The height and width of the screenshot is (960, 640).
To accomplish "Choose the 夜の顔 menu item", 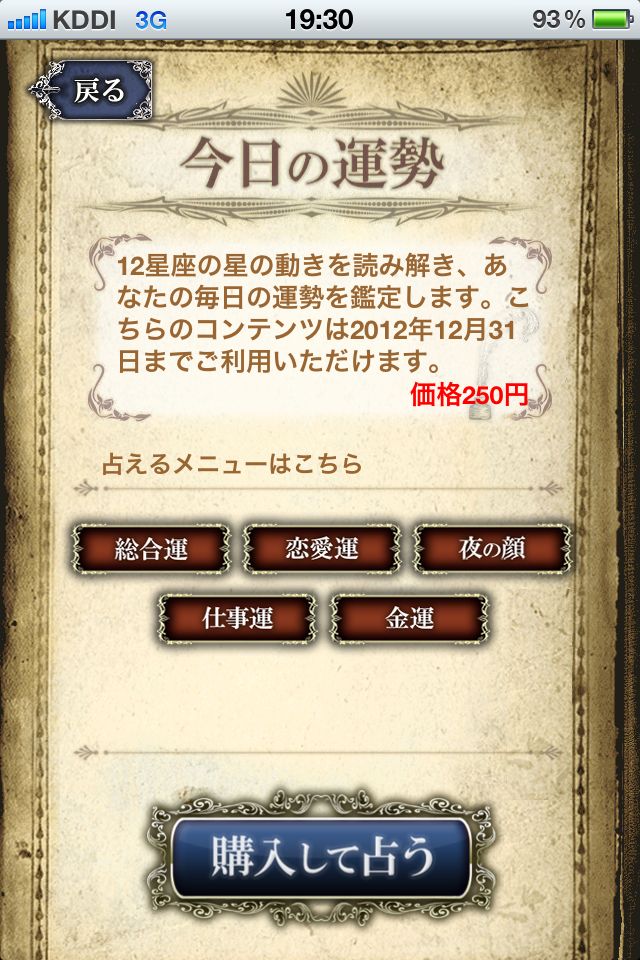I will tap(492, 548).
